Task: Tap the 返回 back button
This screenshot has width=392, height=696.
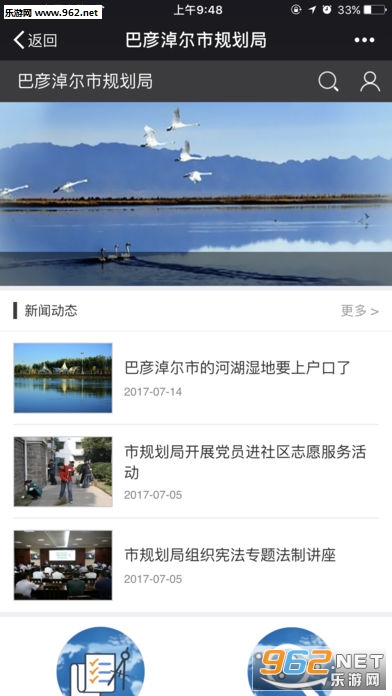Action: tap(35, 40)
